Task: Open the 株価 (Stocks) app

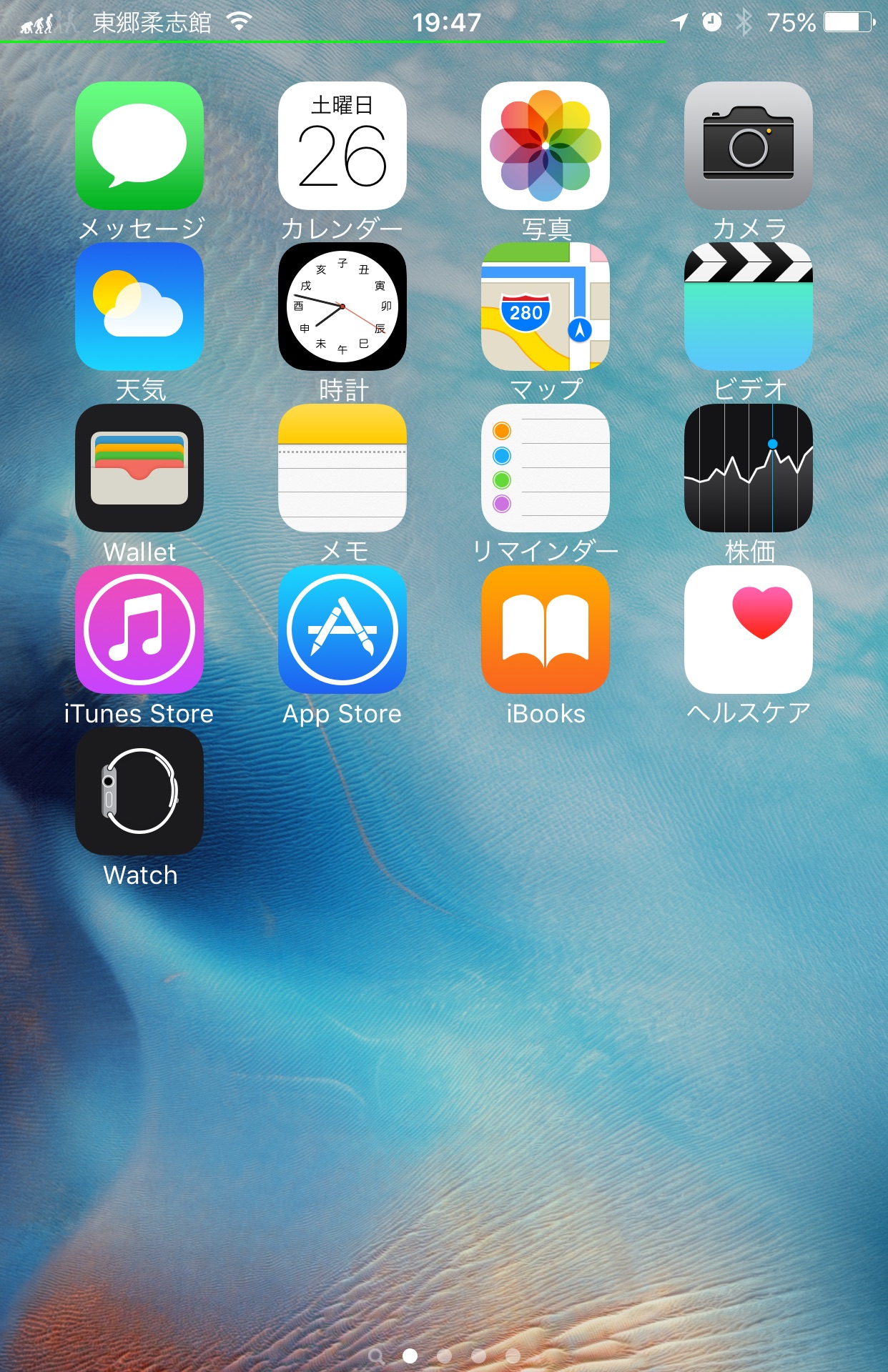Action: [749, 468]
